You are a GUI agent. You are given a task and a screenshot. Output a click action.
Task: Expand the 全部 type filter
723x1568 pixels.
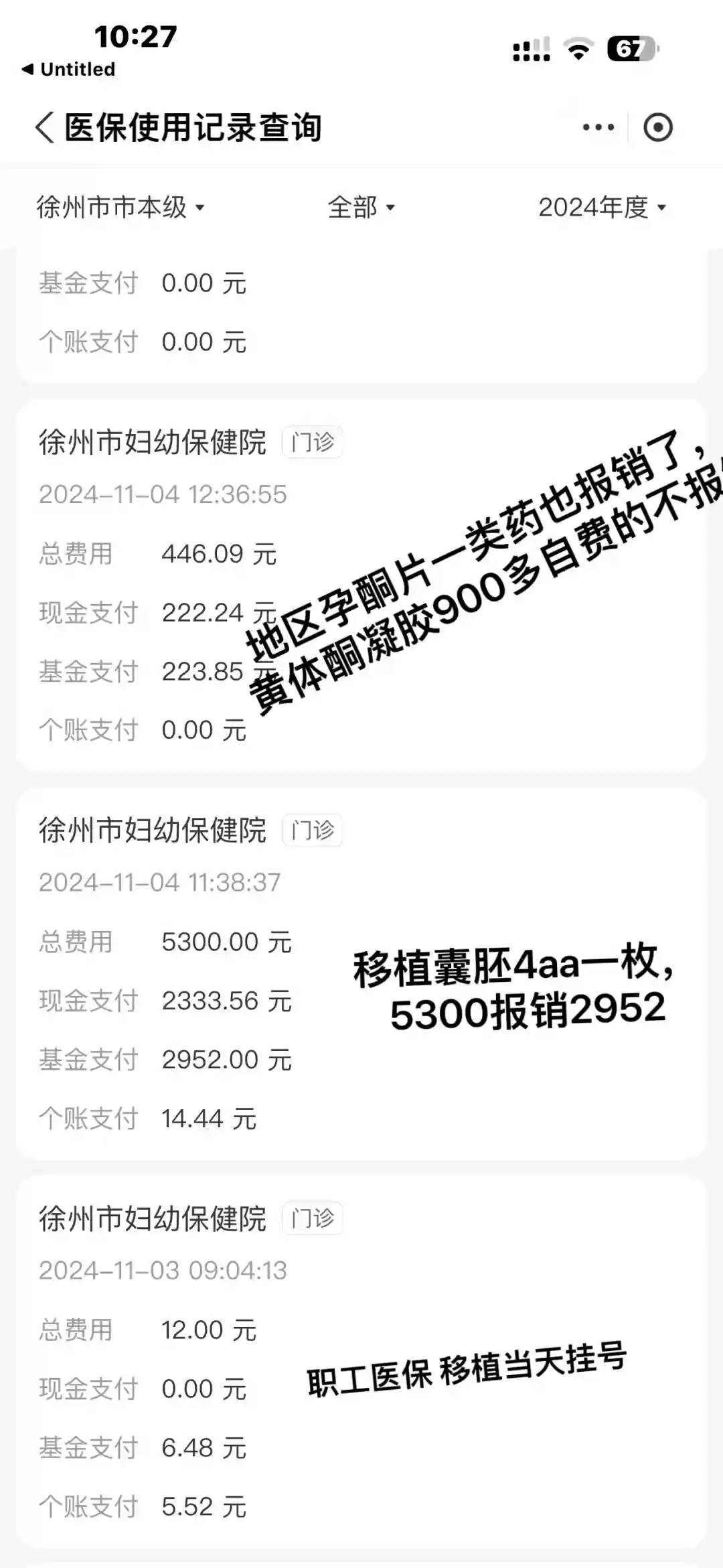coord(361,208)
